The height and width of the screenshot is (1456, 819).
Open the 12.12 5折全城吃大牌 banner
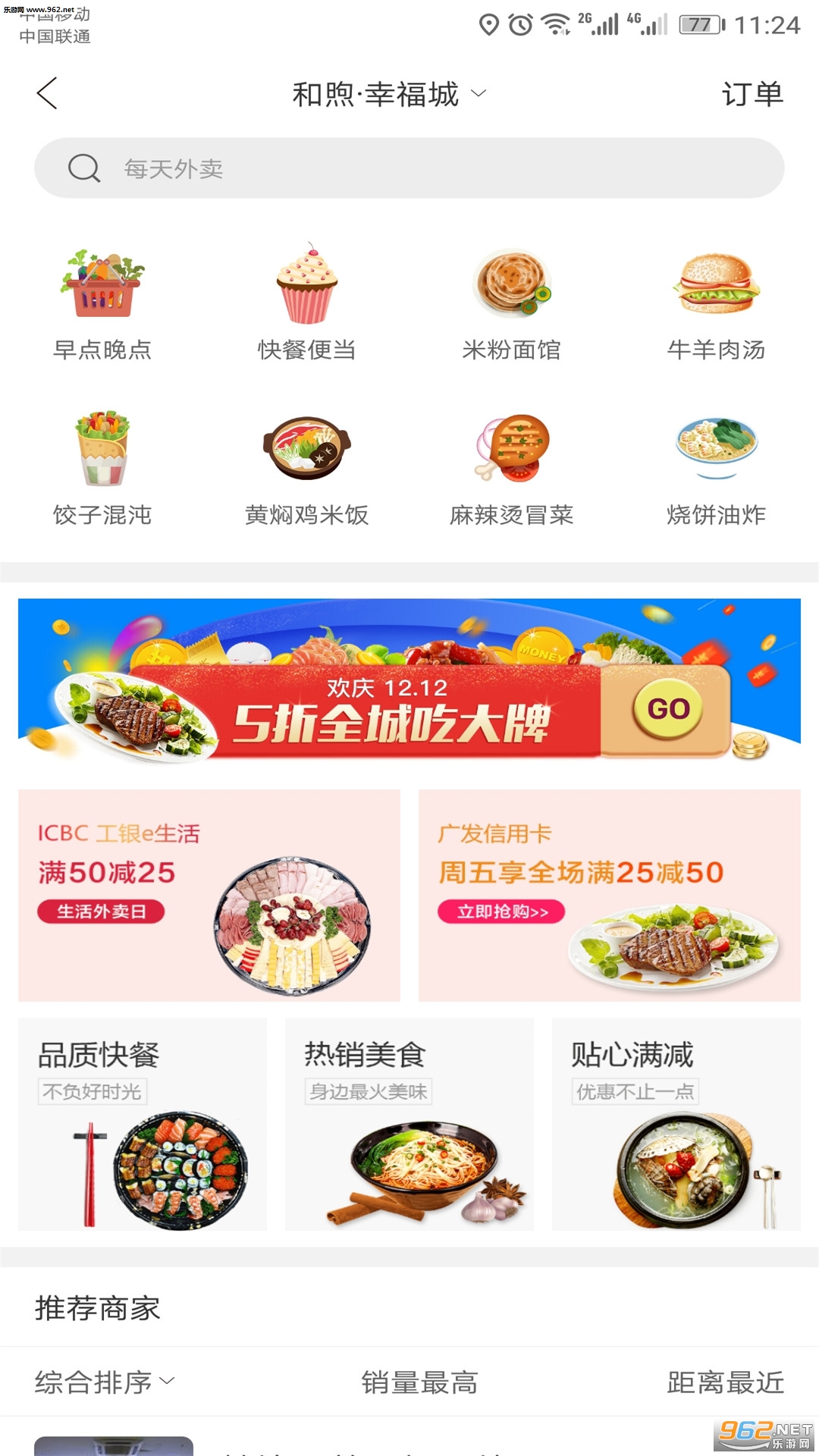tap(409, 679)
